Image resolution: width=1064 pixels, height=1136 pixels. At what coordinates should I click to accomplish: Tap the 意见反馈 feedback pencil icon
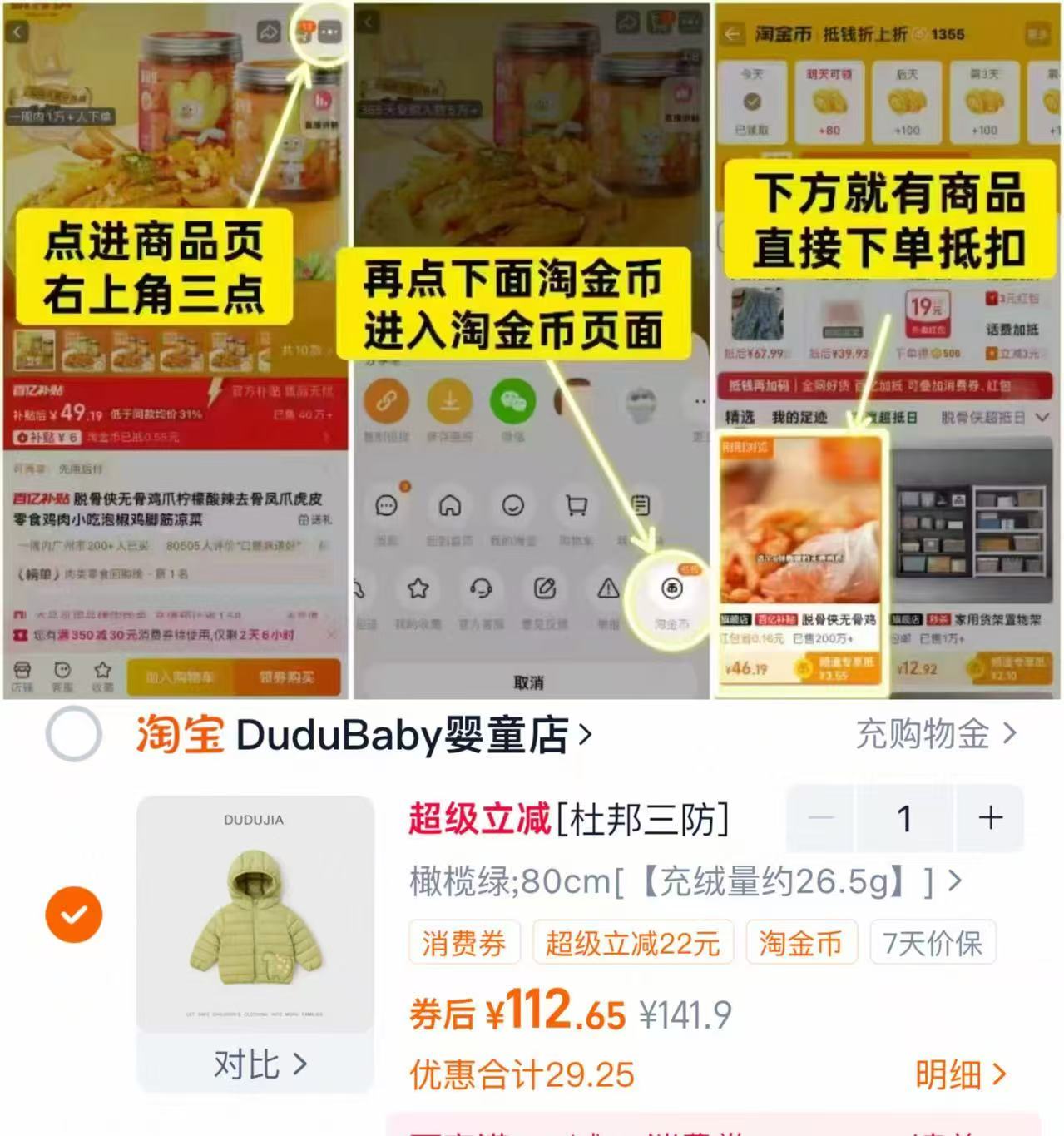coord(545,589)
